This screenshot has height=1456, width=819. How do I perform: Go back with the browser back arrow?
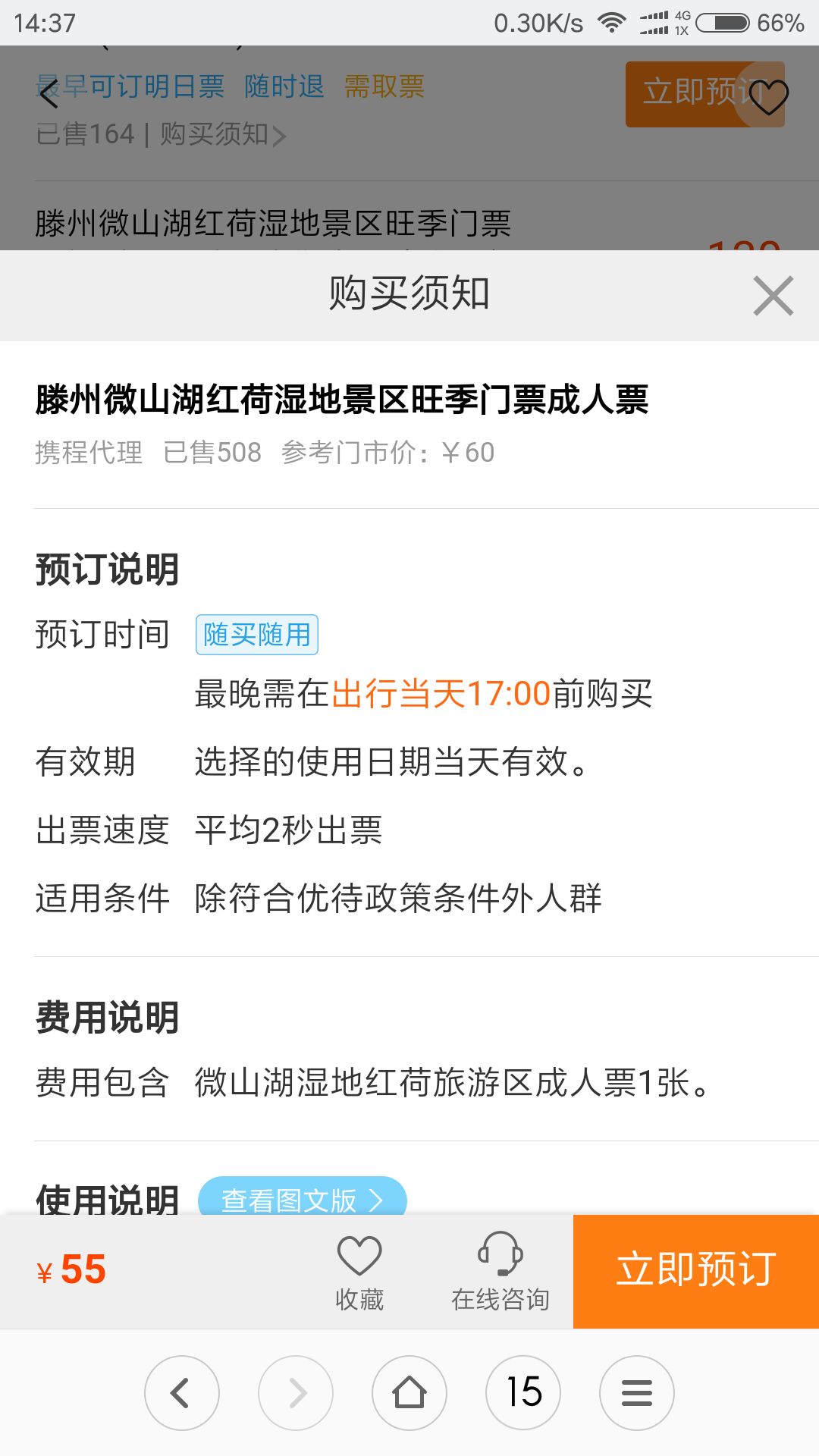tap(181, 1392)
